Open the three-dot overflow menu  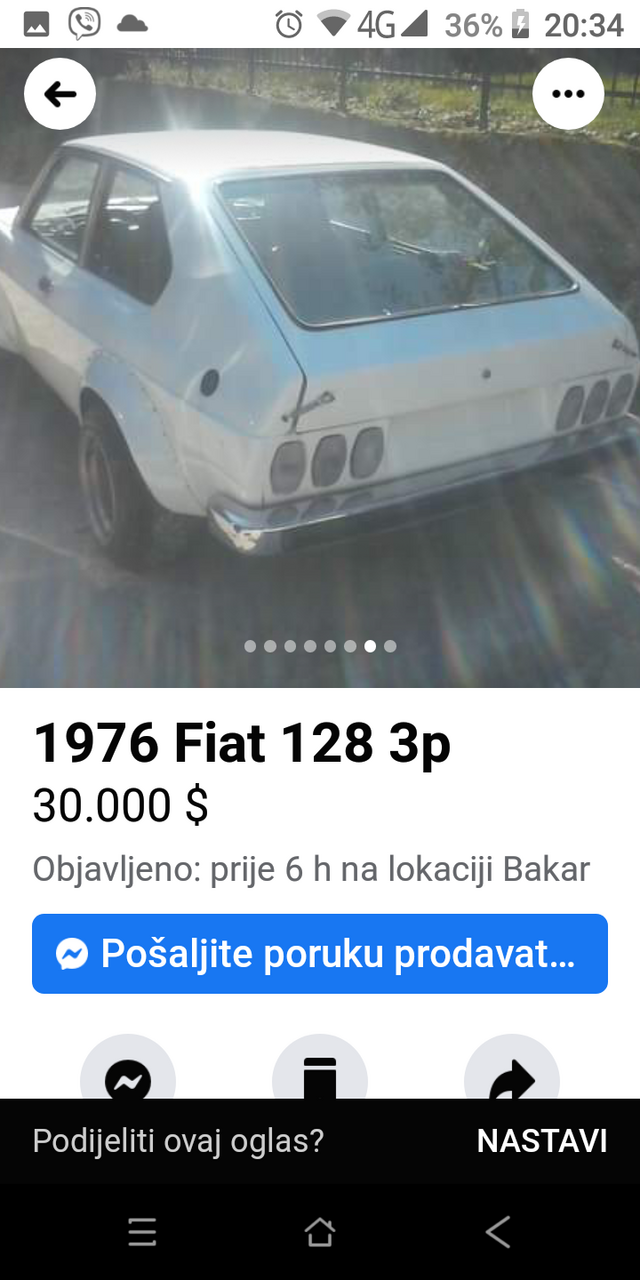click(x=568, y=94)
